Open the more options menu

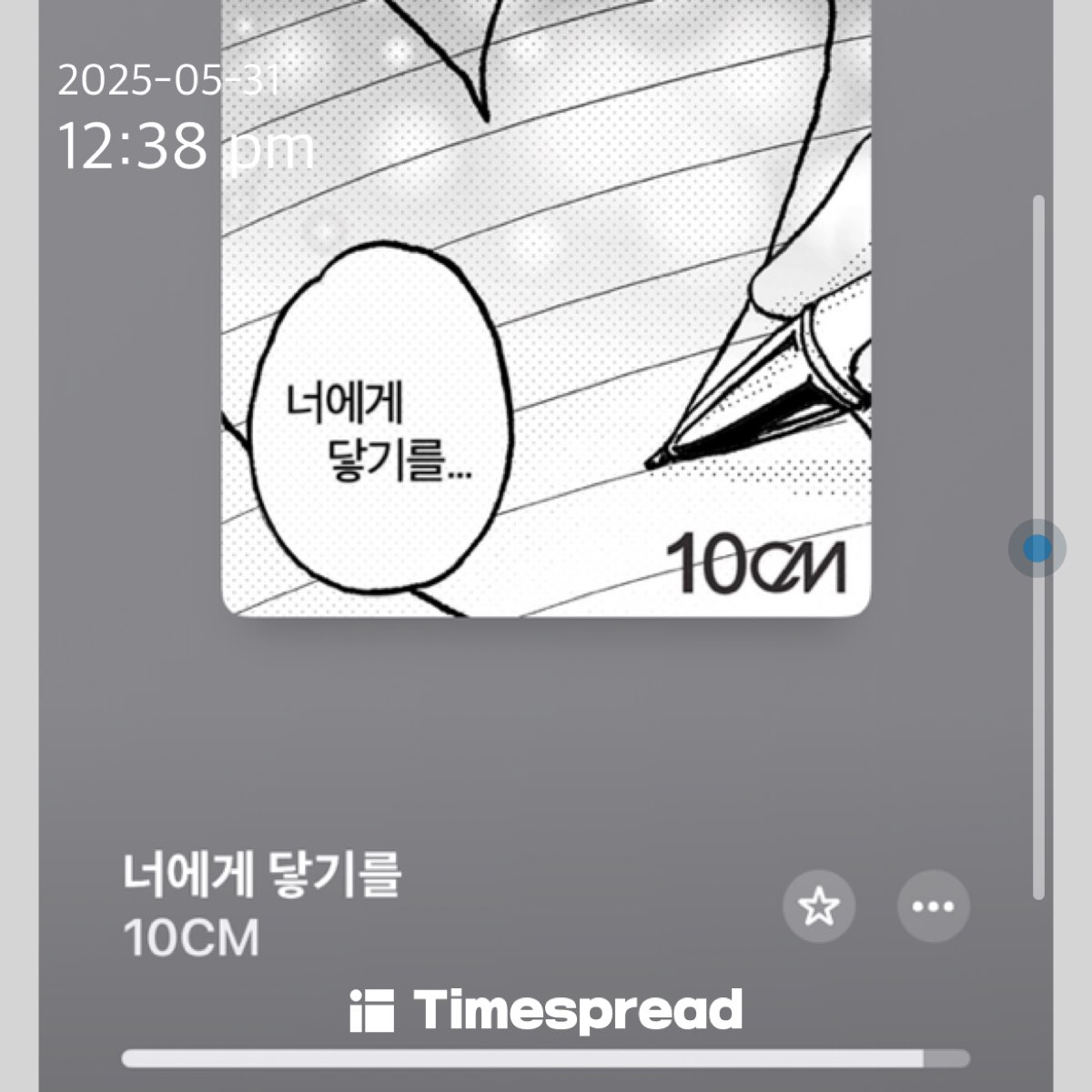(933, 906)
